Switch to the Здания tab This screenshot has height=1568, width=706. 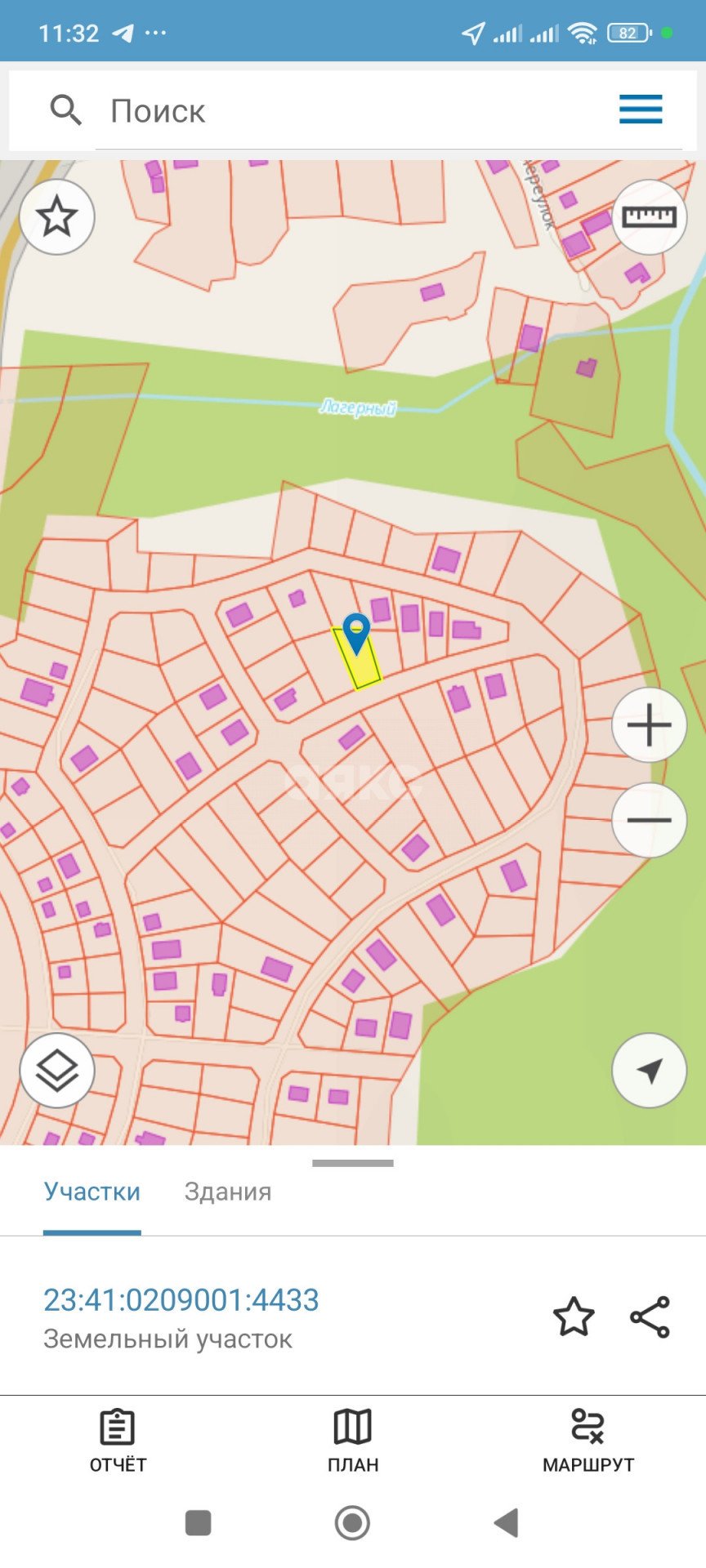tap(228, 1192)
